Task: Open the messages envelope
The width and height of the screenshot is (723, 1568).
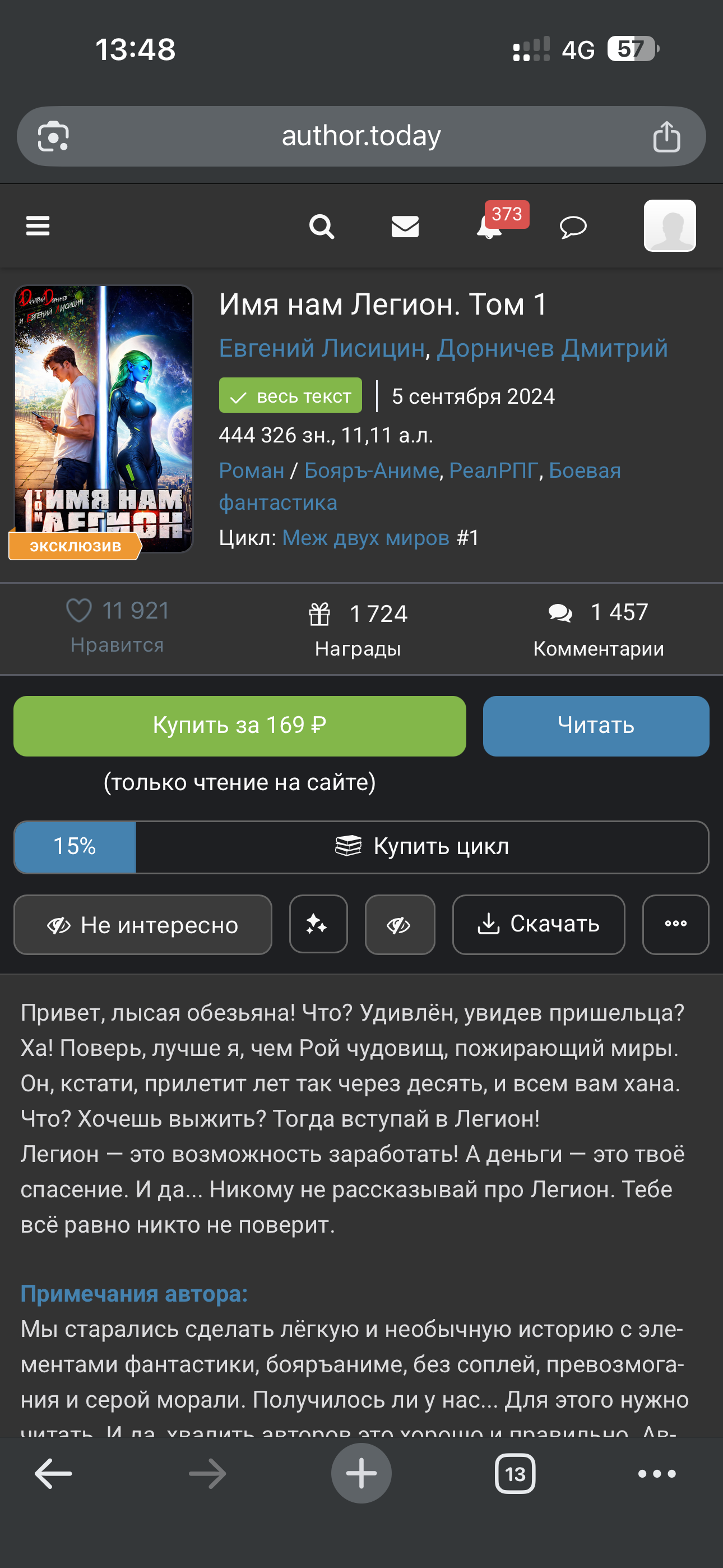Action: [405, 227]
